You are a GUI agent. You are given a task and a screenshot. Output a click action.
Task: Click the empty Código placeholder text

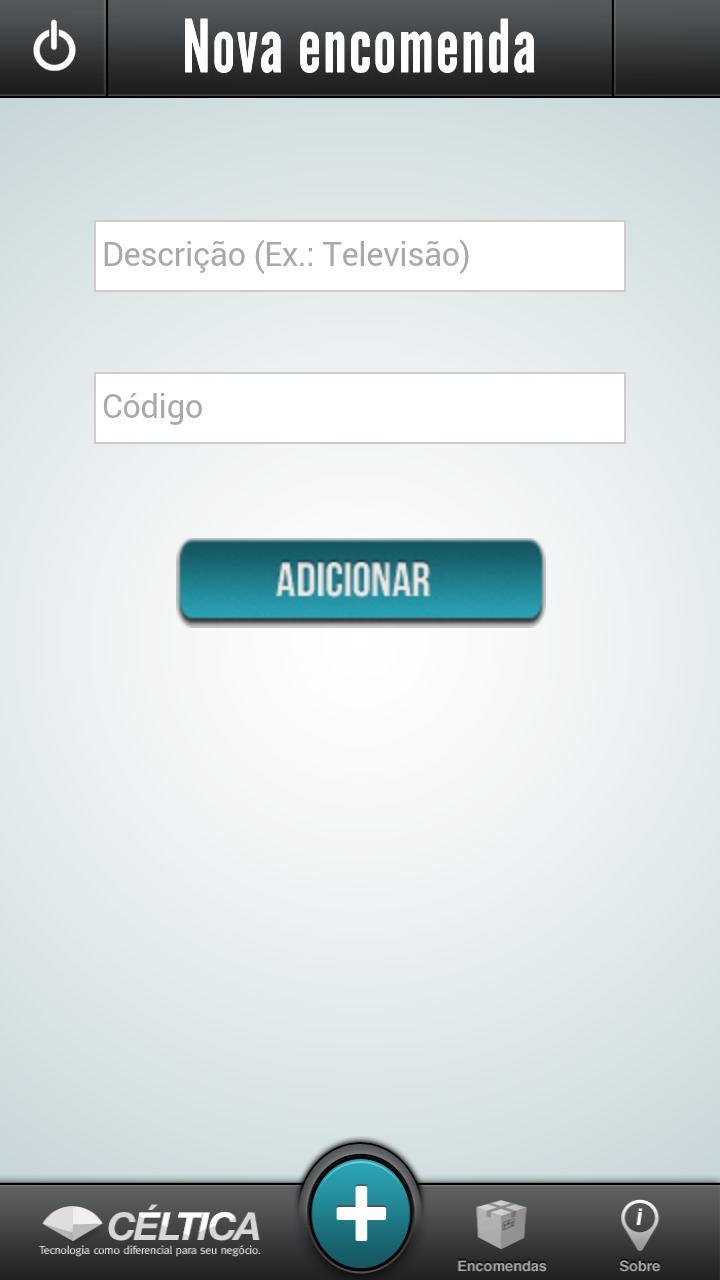pyautogui.click(x=150, y=407)
